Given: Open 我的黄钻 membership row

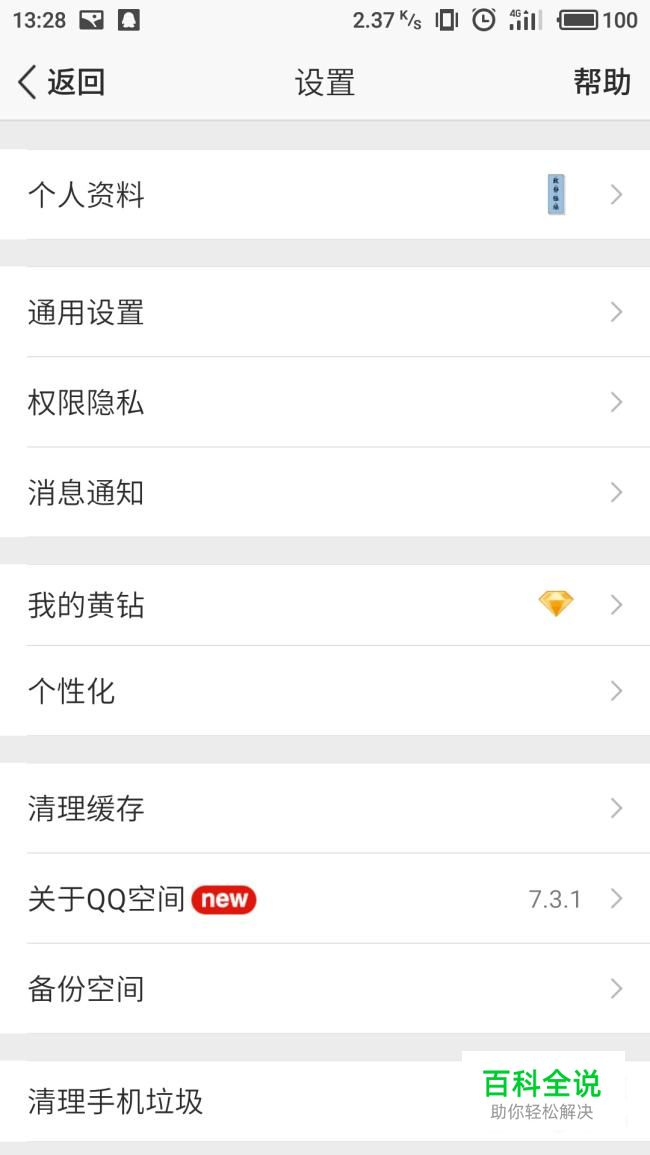Looking at the screenshot, I should [x=324, y=605].
